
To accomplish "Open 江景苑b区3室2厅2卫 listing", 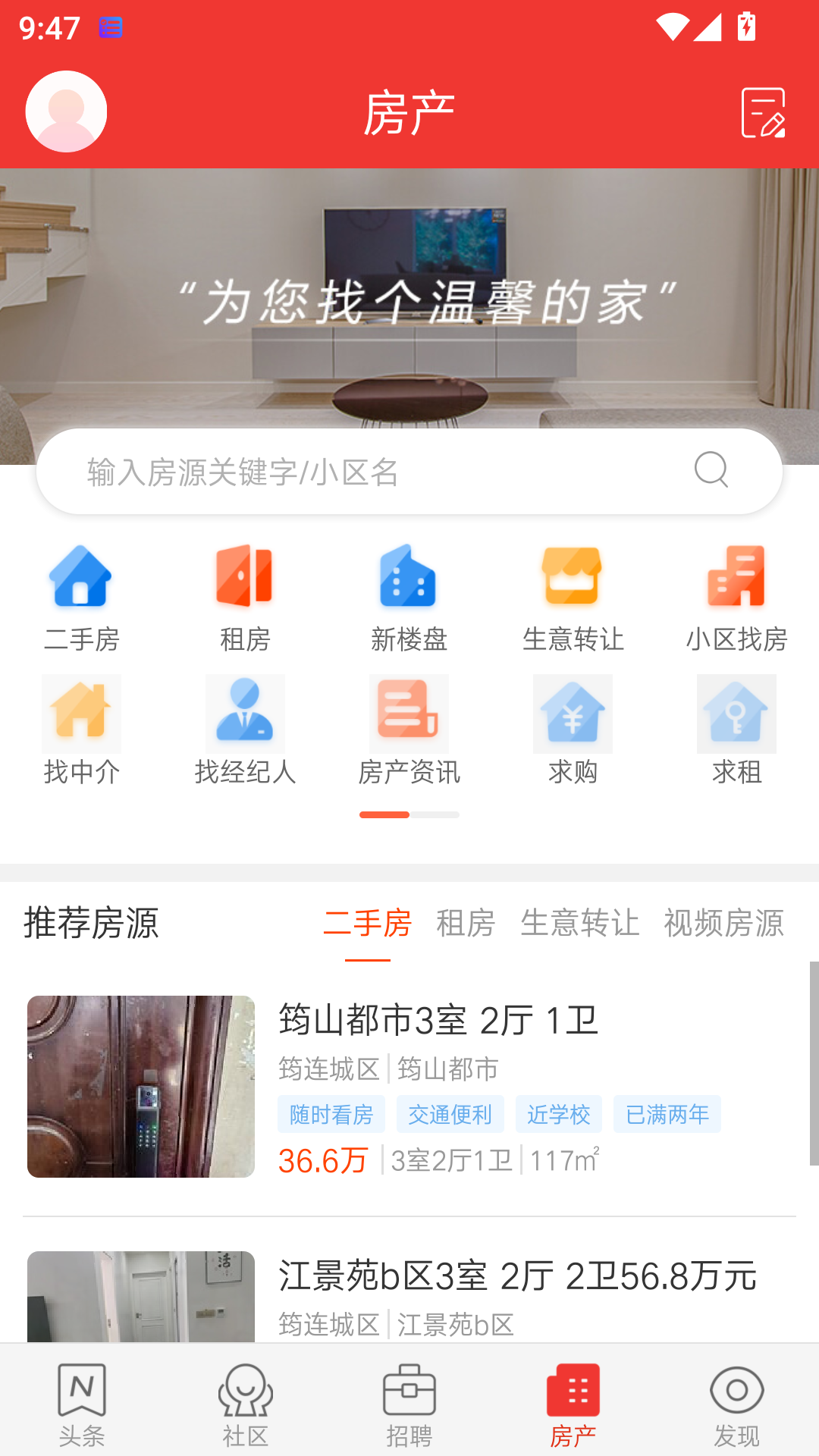I will (x=409, y=1293).
